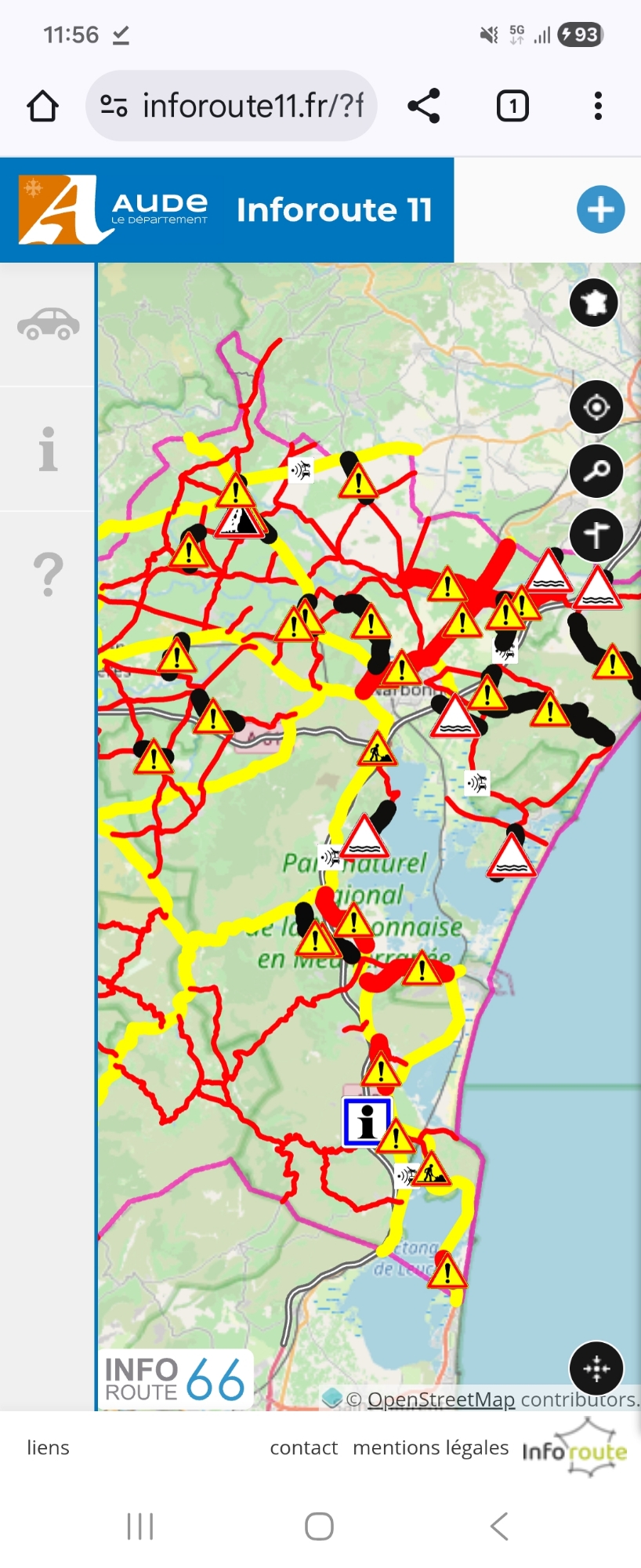Open the question mark help panel
This screenshot has width=641, height=1568.
click(x=49, y=574)
